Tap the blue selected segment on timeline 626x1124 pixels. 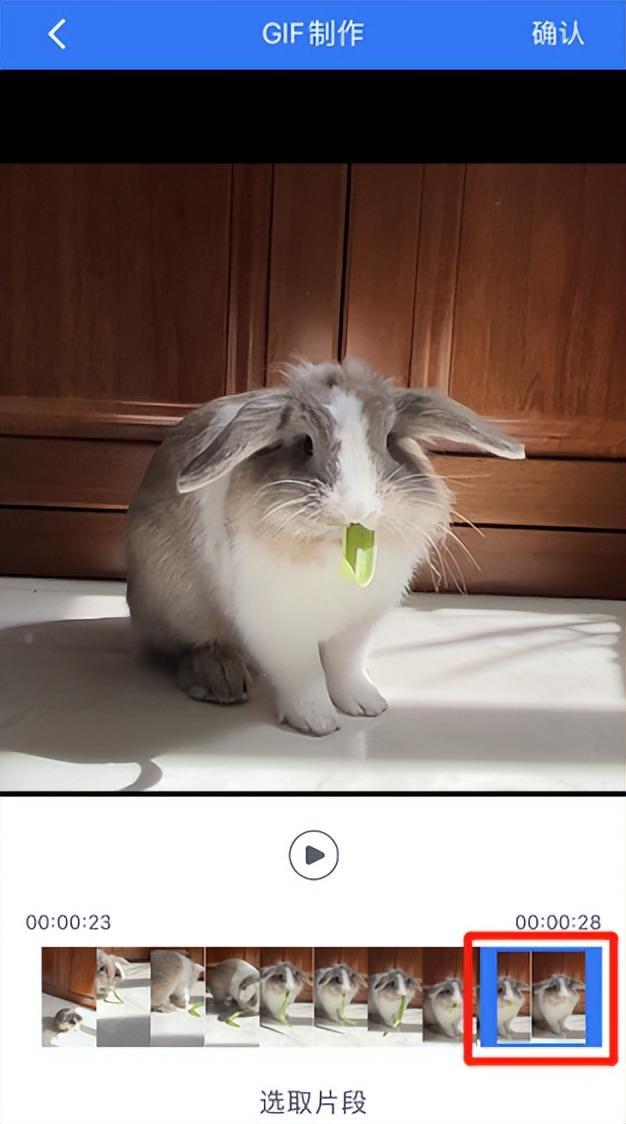tap(540, 997)
